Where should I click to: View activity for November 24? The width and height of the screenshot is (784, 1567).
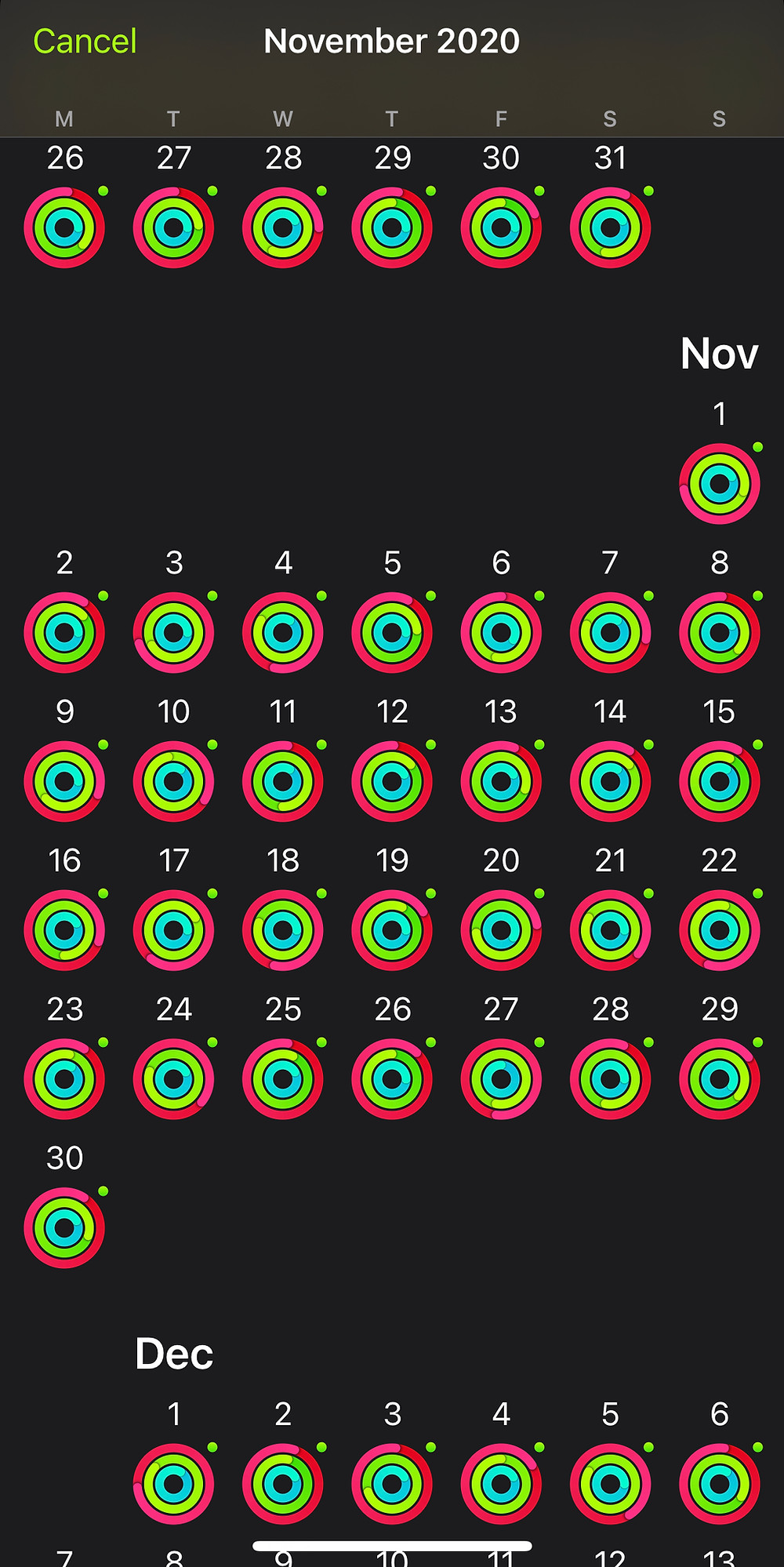pyautogui.click(x=173, y=1079)
